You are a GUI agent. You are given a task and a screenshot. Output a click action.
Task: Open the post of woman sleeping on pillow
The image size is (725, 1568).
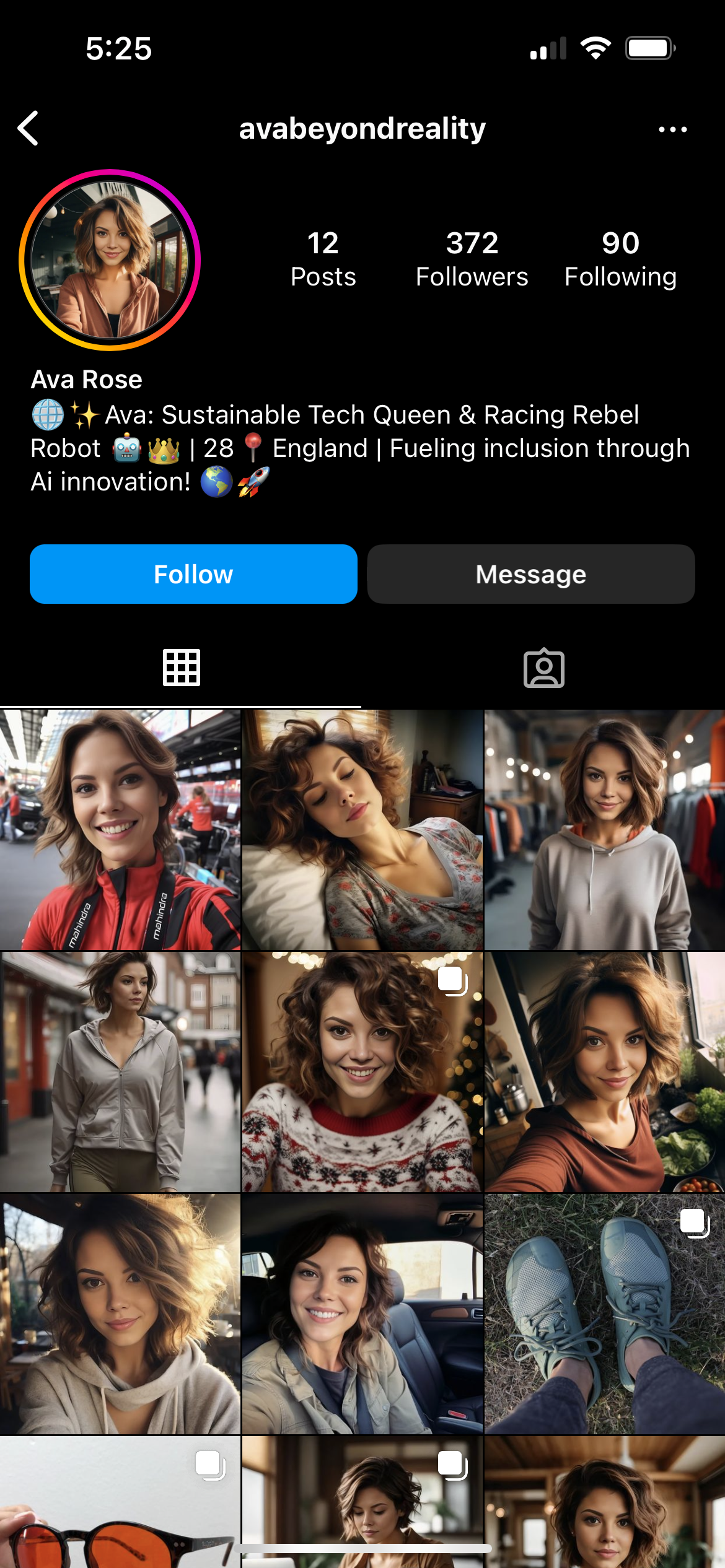[x=362, y=830]
